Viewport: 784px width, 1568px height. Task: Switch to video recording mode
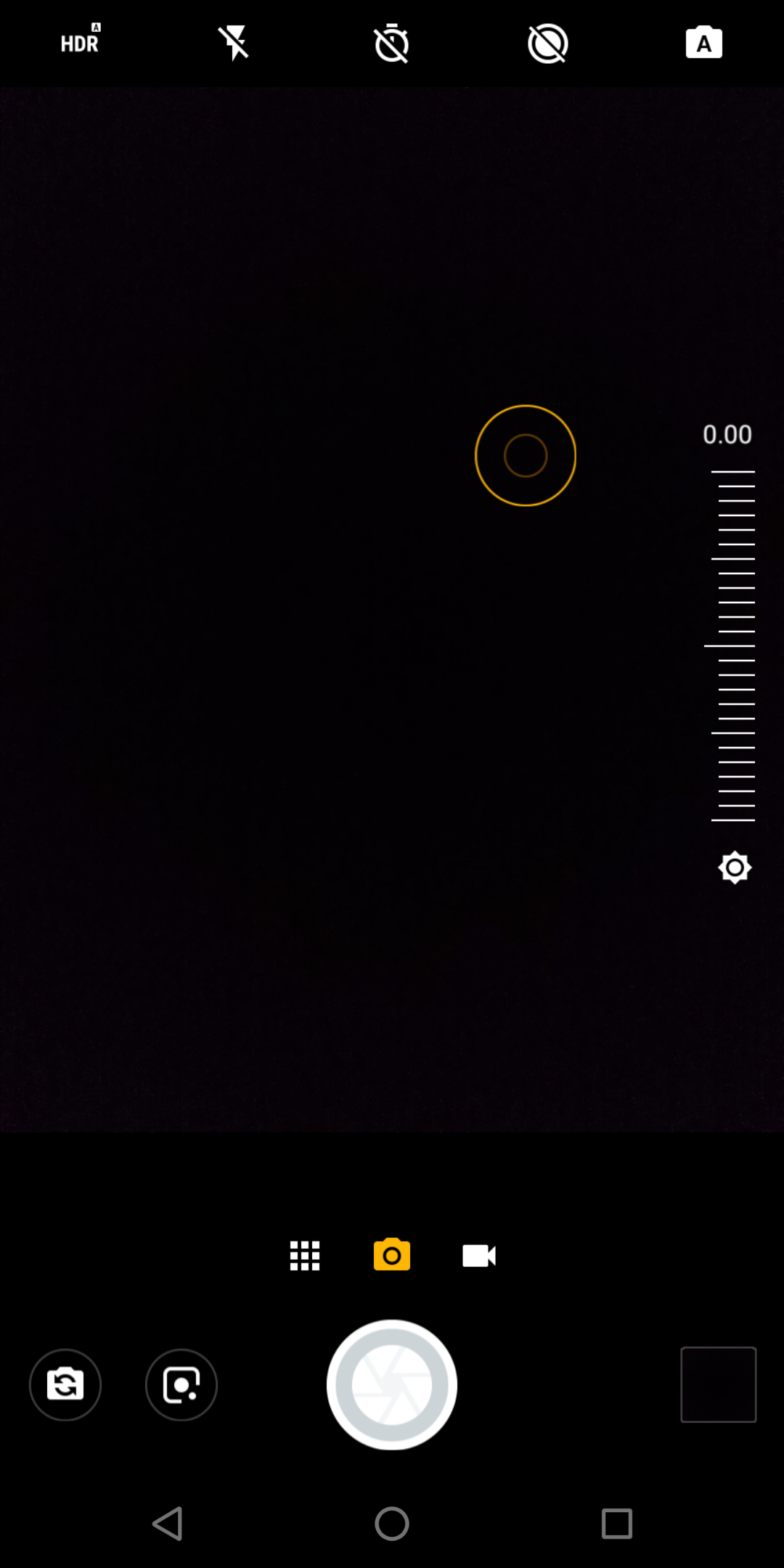pos(479,1255)
